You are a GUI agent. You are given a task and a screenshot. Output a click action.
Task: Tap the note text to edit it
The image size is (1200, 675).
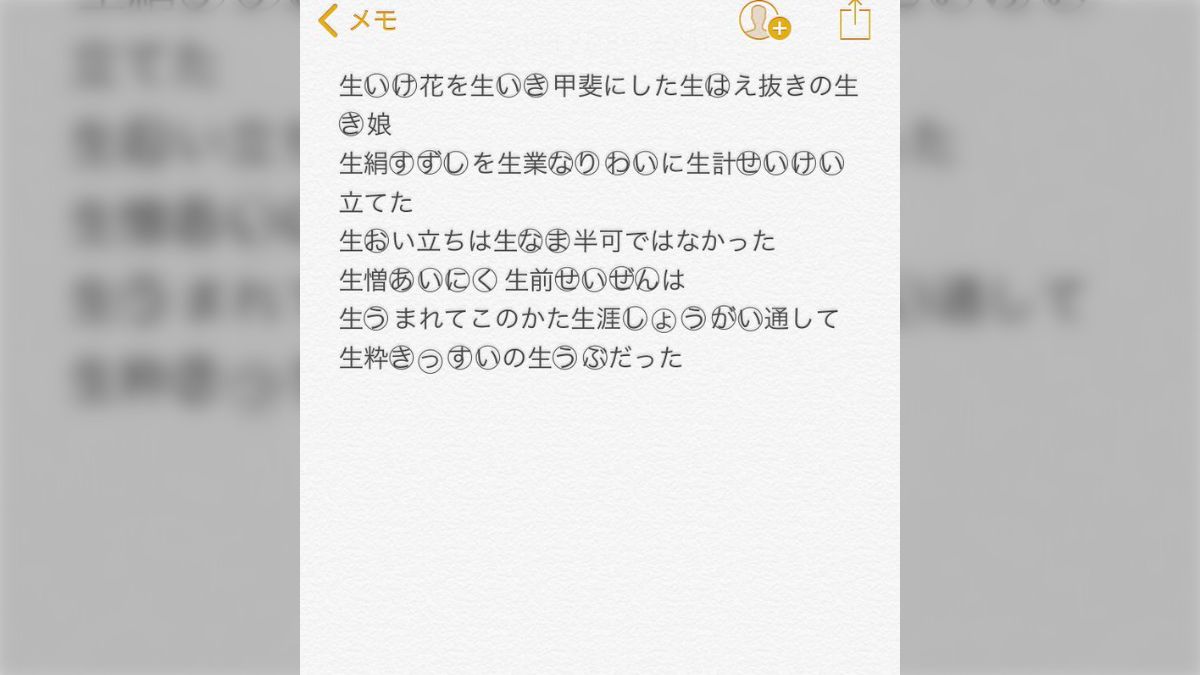click(x=598, y=221)
